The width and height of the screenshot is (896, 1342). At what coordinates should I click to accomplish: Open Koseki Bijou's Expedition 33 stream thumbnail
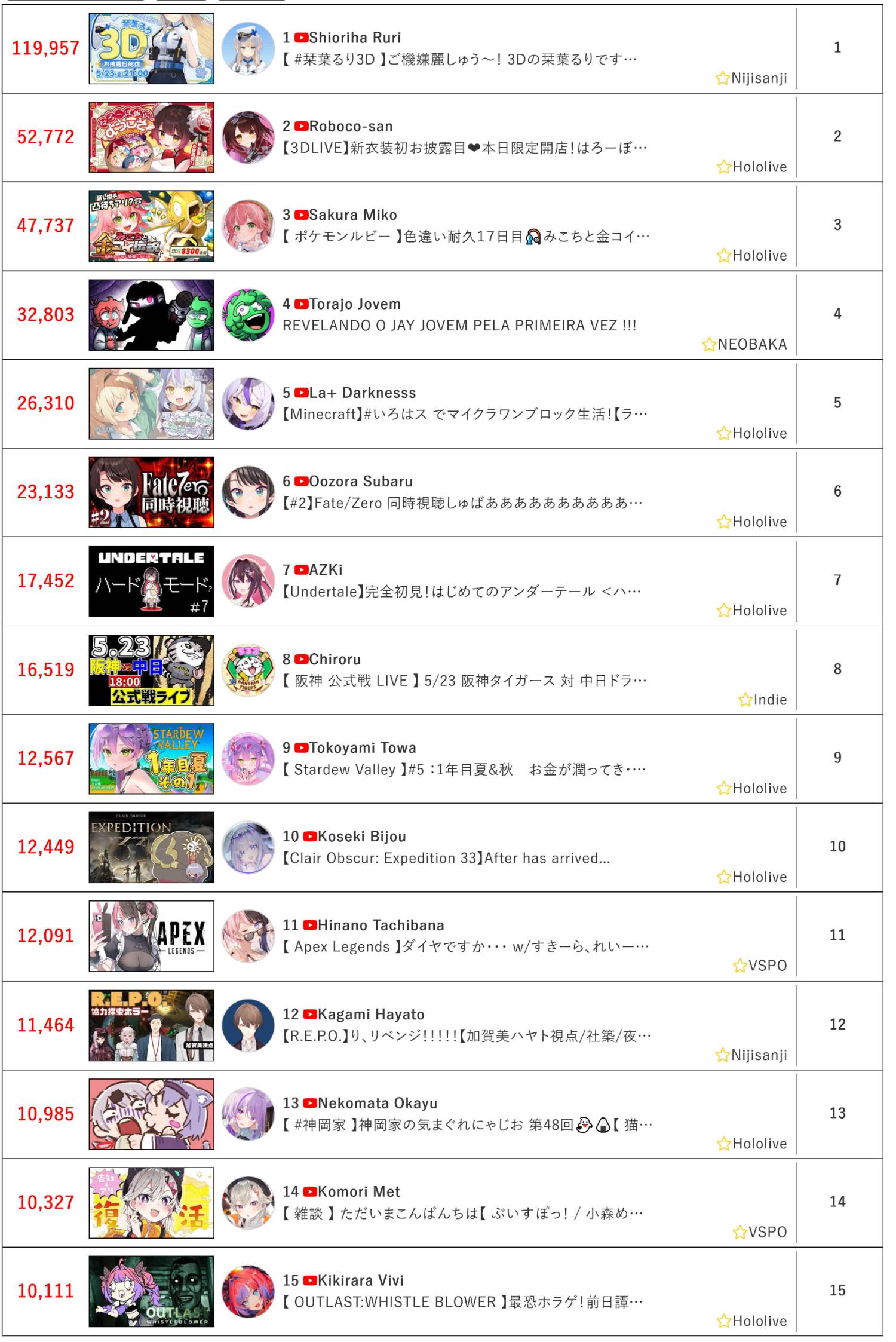click(x=151, y=847)
